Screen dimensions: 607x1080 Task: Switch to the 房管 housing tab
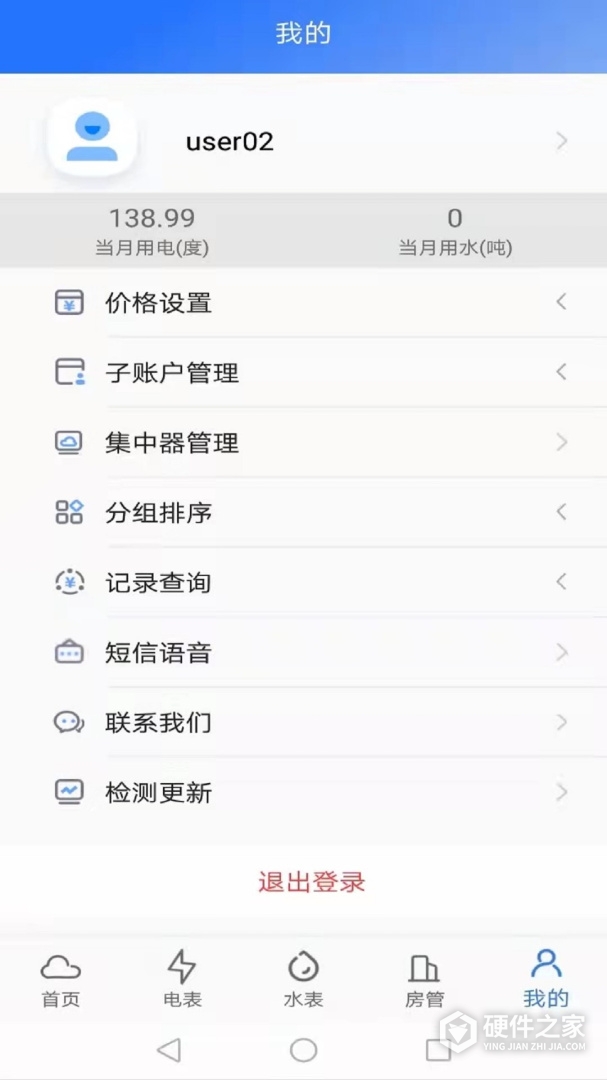424,979
